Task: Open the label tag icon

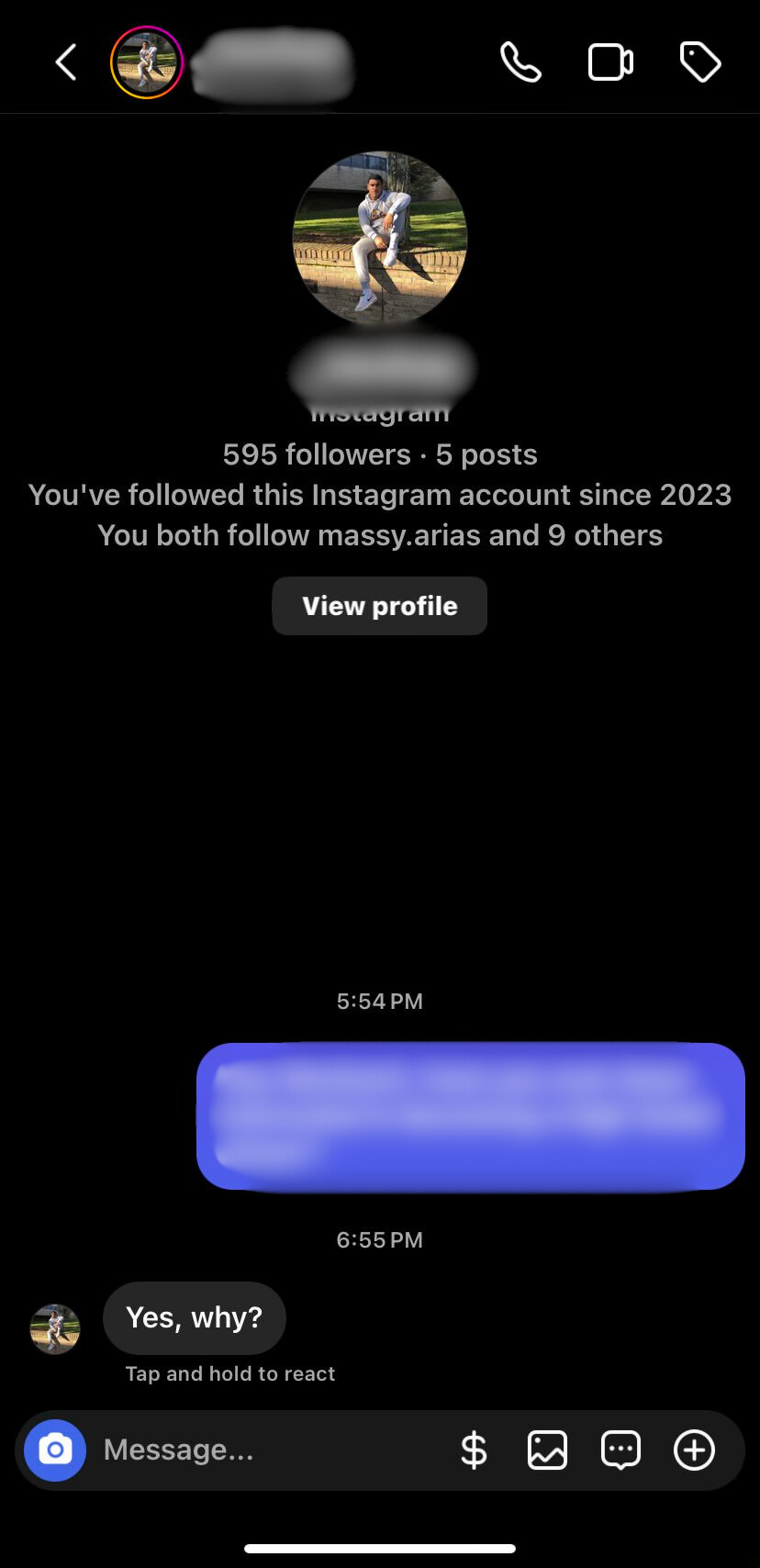Action: click(x=700, y=62)
